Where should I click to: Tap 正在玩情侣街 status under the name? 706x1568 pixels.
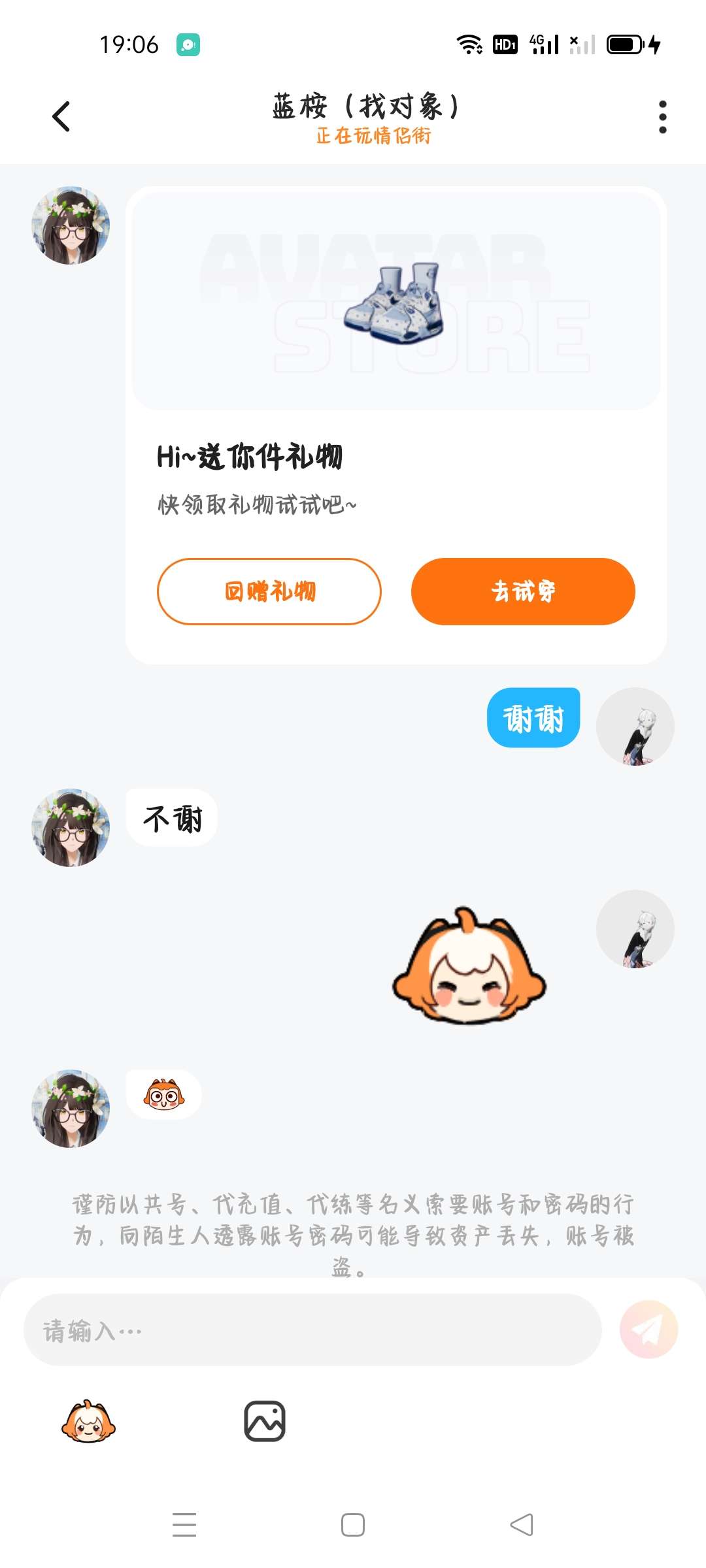click(373, 136)
